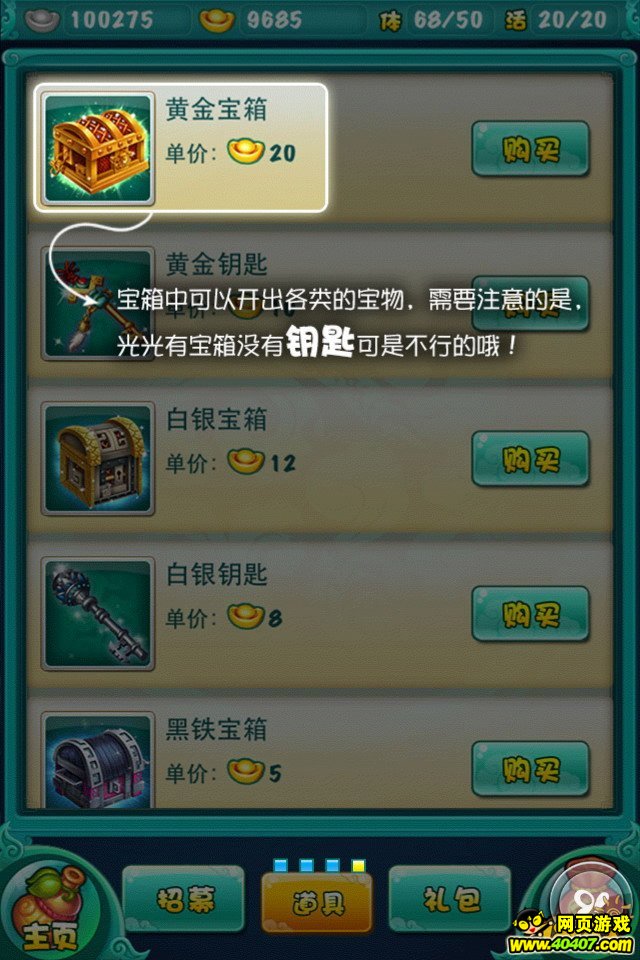Buy the 白银宝箱 item
The image size is (640, 960).
pos(530,459)
